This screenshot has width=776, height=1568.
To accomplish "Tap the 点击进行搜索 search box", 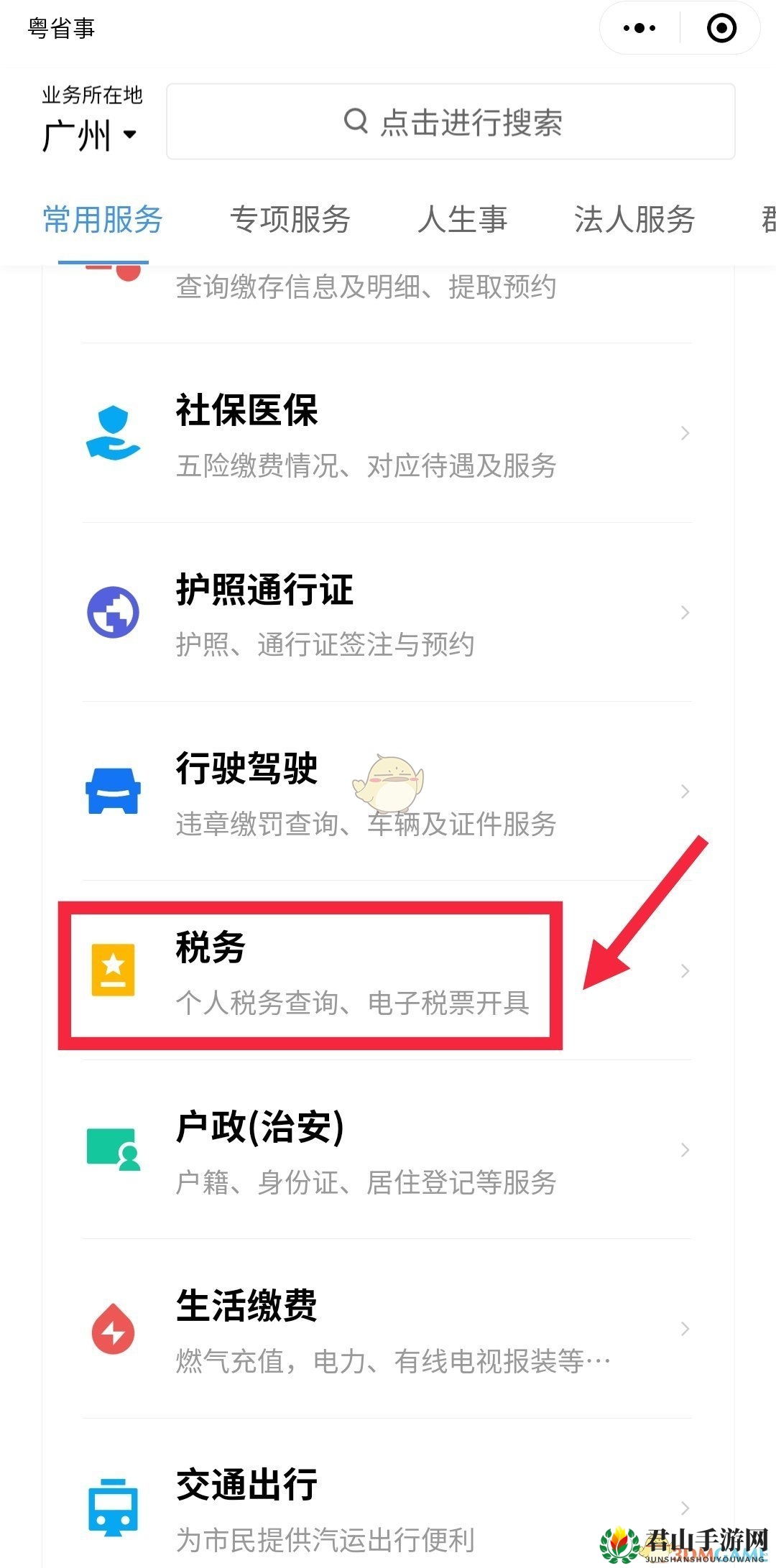I will coord(451,122).
